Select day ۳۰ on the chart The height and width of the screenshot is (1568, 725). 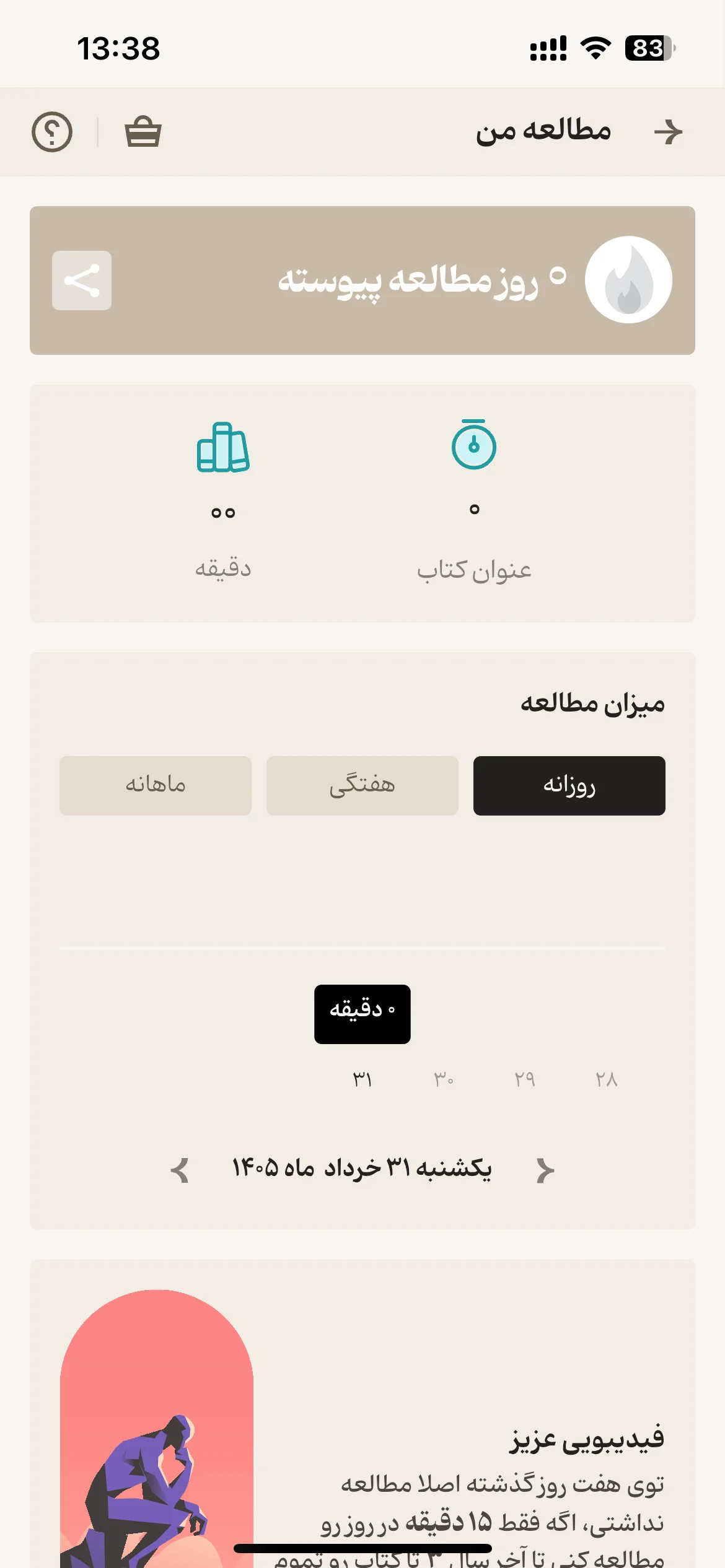coord(444,1079)
